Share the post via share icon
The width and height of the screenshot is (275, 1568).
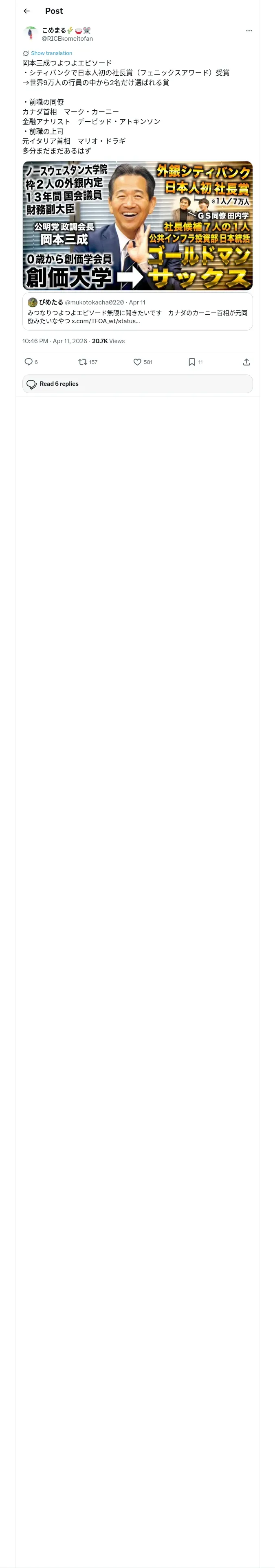click(x=246, y=361)
